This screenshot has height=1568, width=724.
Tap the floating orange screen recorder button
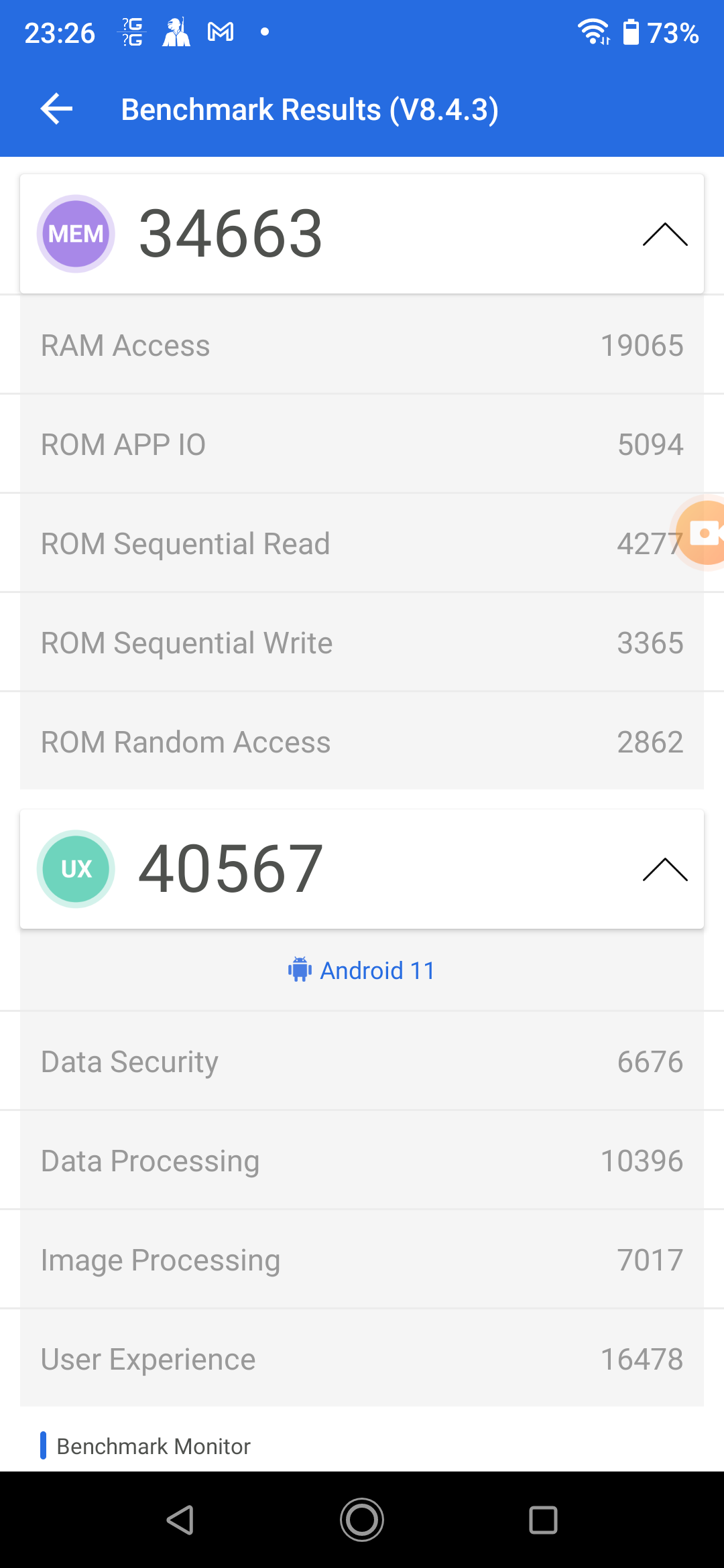click(x=702, y=534)
